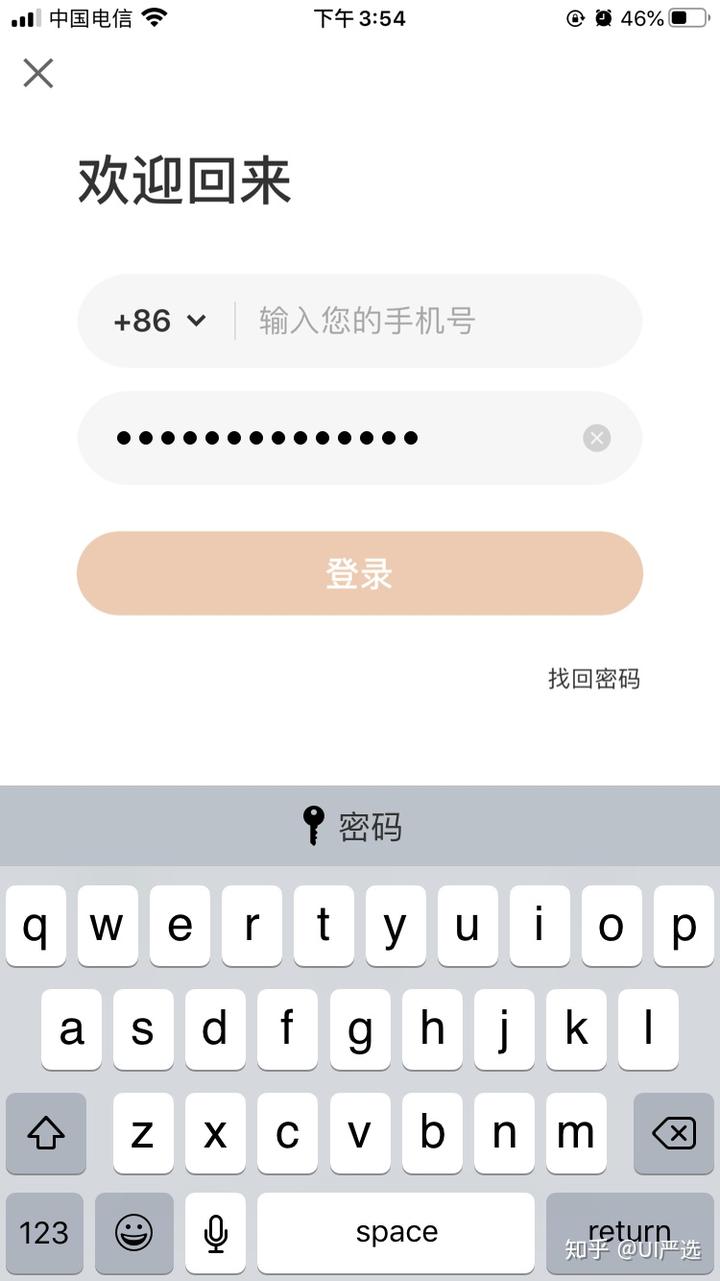Clear the entered password
The width and height of the screenshot is (720, 1281).
pos(597,438)
